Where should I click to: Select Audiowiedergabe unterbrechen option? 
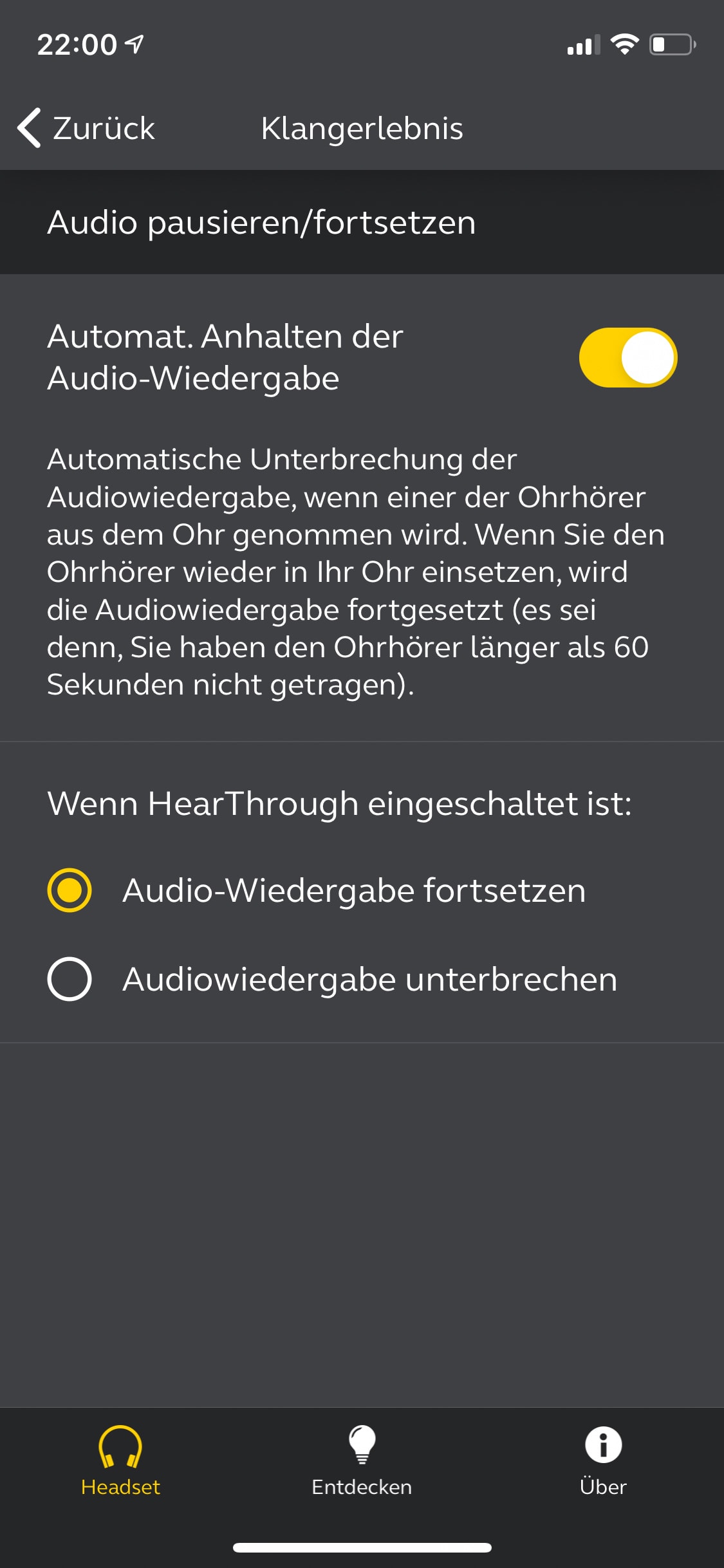click(x=70, y=979)
